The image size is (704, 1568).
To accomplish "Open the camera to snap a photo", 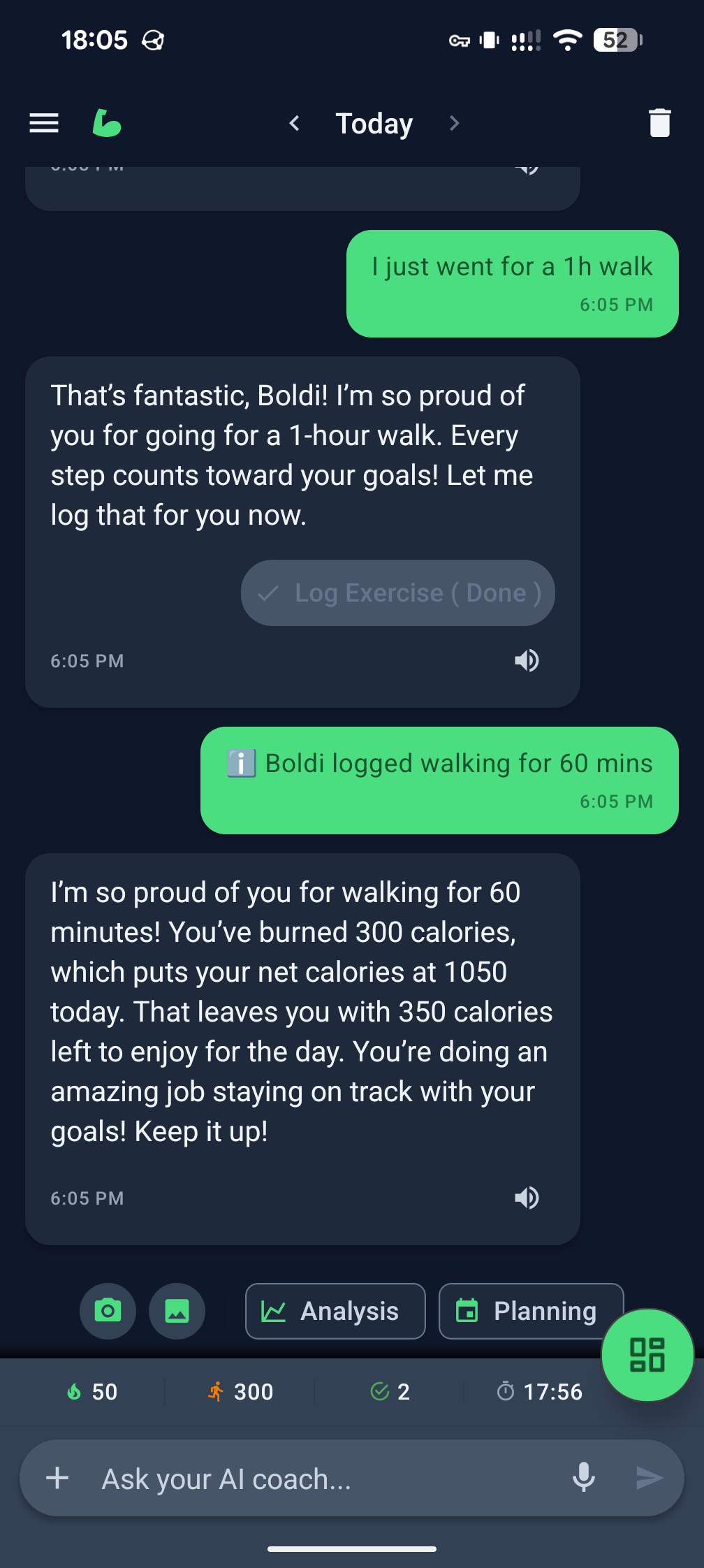I will click(108, 1312).
